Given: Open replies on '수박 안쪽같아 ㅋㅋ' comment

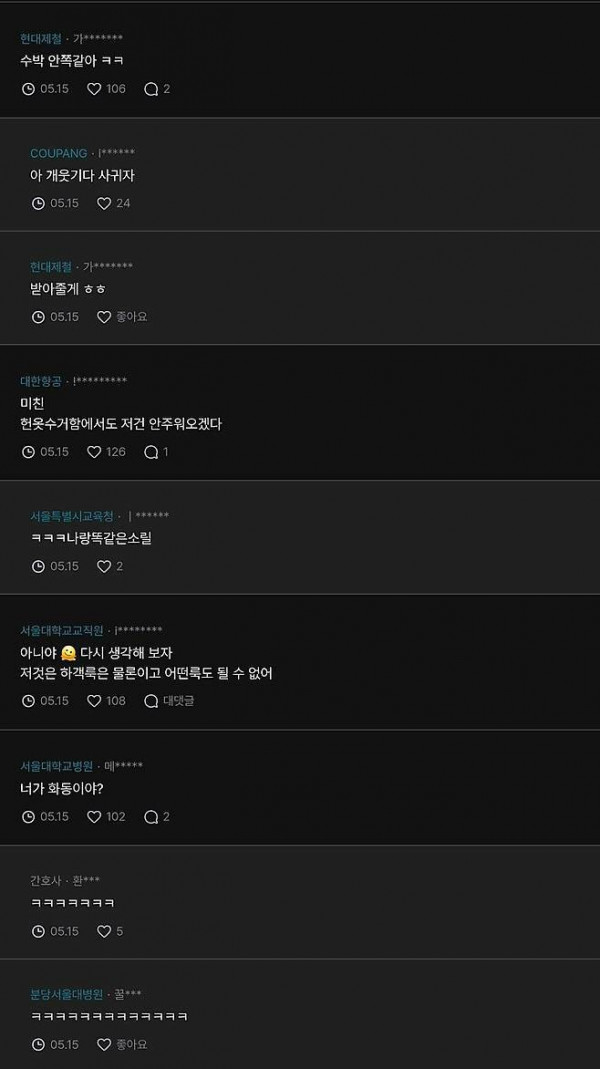Looking at the screenshot, I should pos(152,89).
